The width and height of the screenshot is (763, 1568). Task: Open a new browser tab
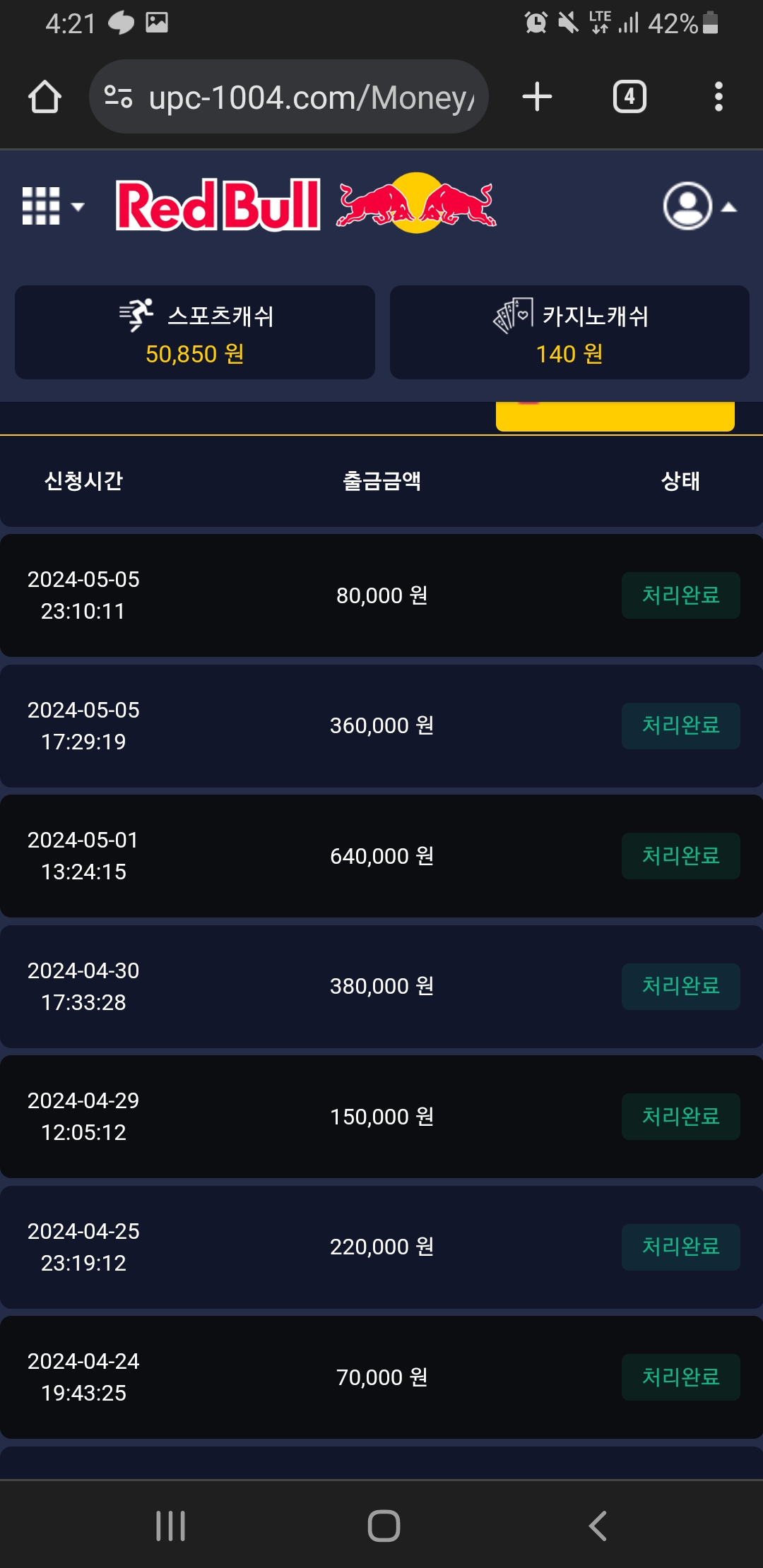pos(537,97)
